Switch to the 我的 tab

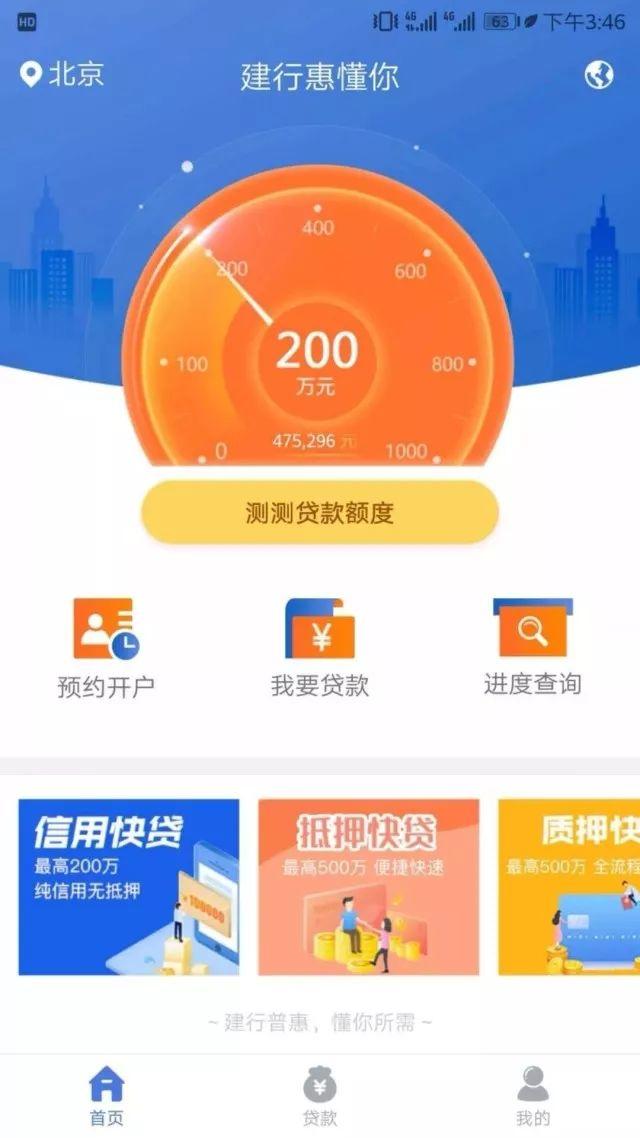tap(533, 1096)
